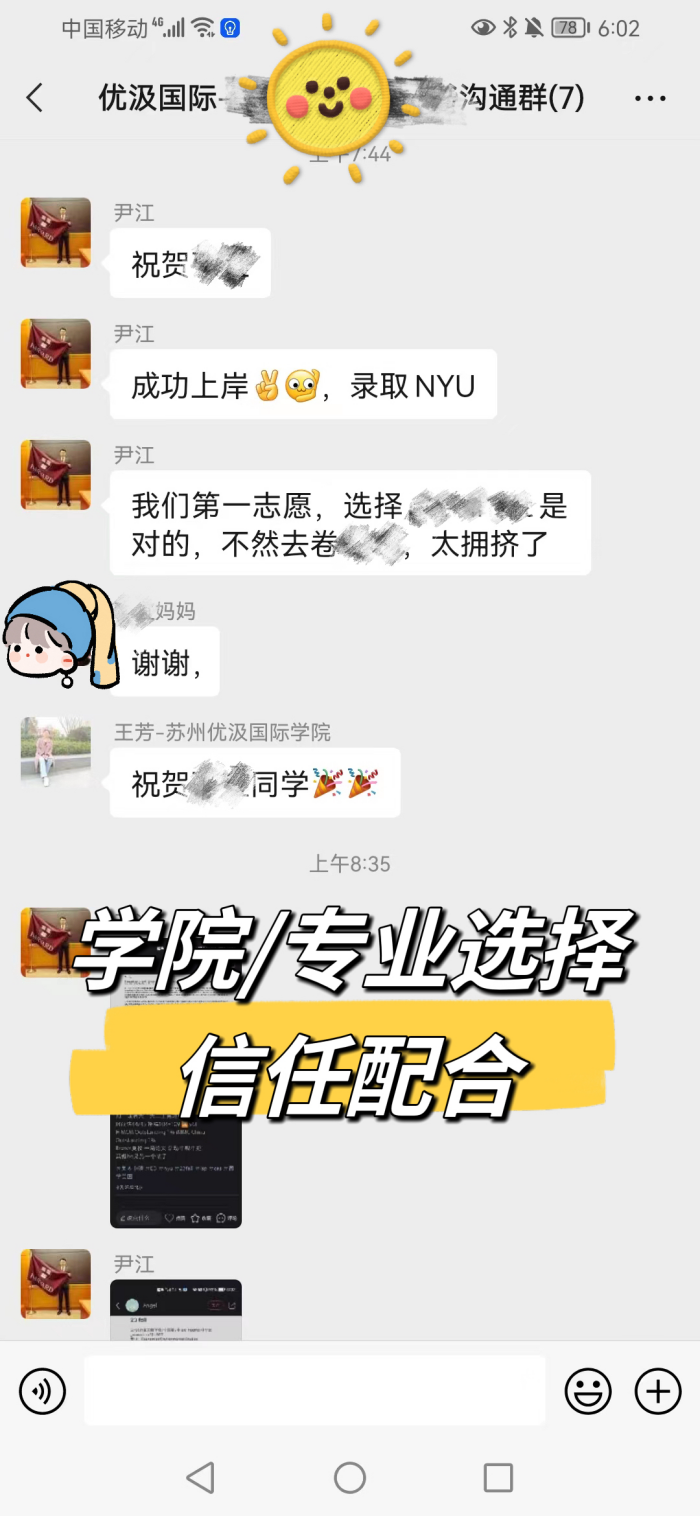This screenshot has width=700, height=1516.
Task: Open 尹江's avatar beside the 录取NYU message
Action: pos(56,353)
